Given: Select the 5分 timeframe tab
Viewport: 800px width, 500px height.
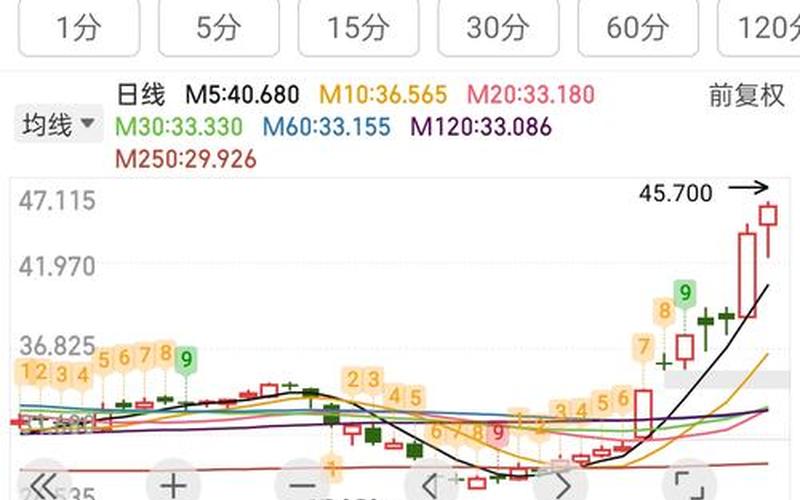Looking at the screenshot, I should point(217,29).
